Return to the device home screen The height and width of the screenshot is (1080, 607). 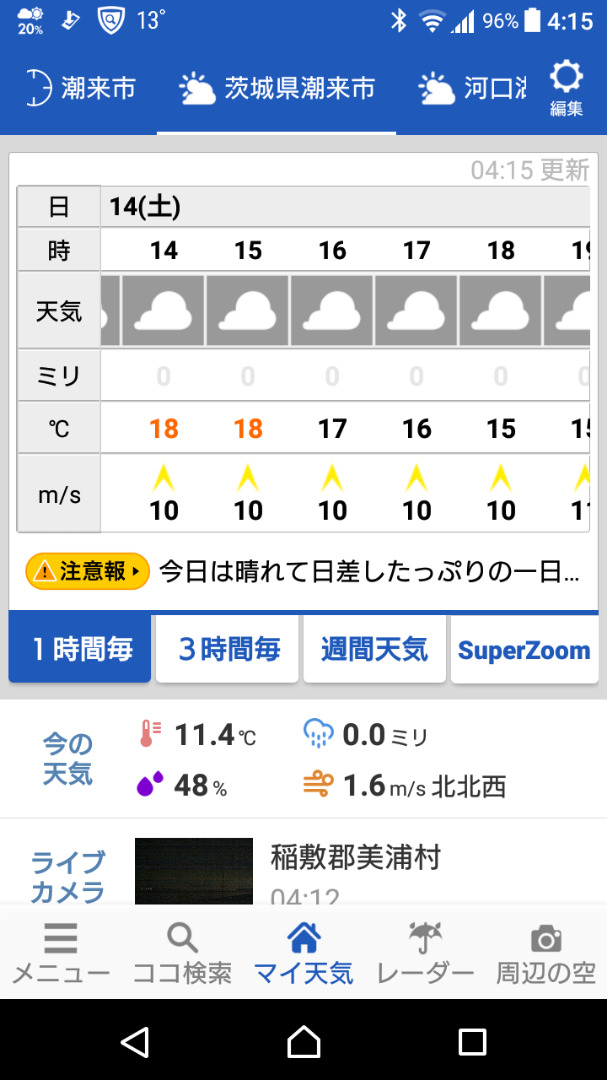tap(303, 1042)
